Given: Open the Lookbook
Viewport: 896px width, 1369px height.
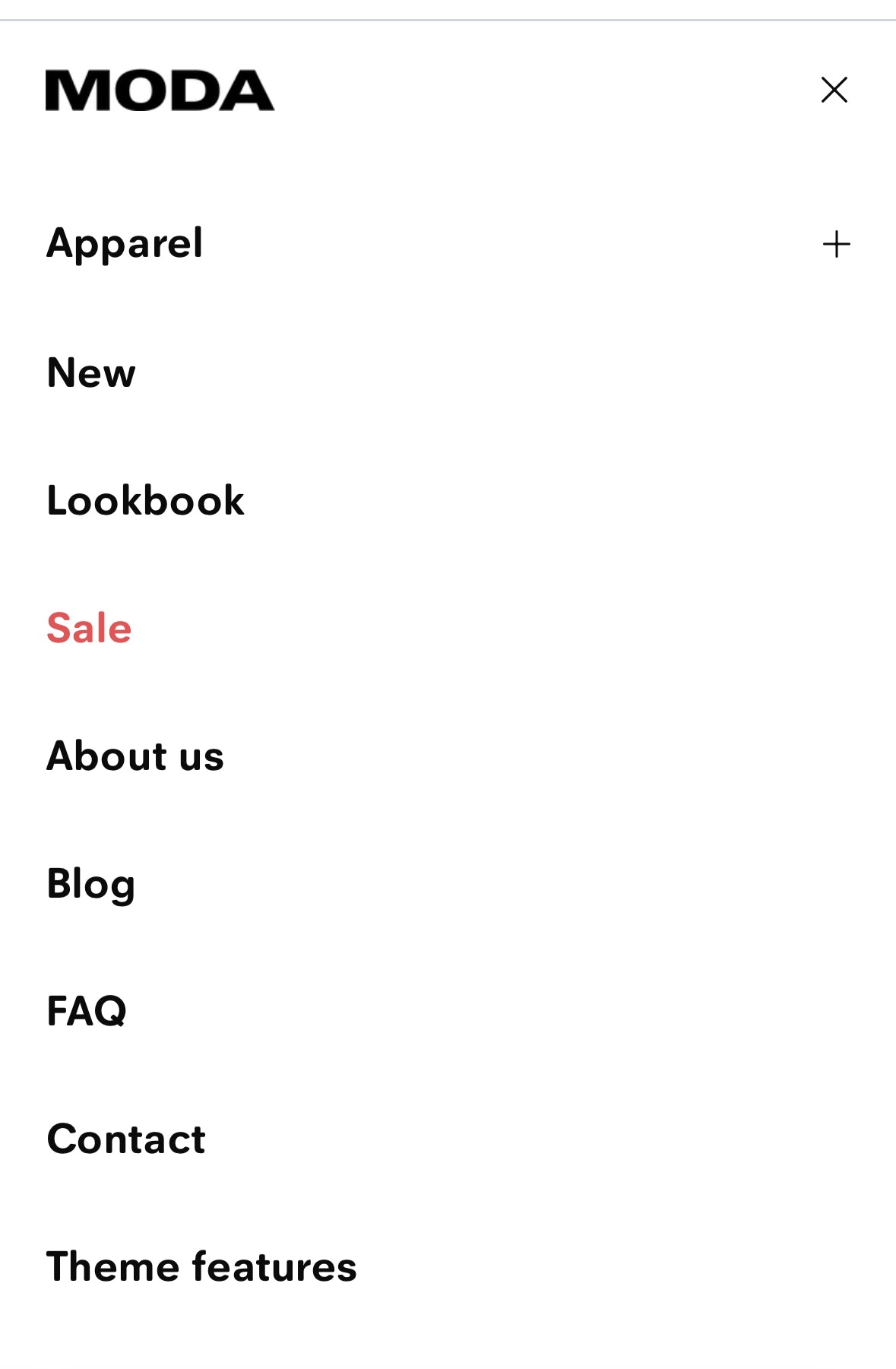Looking at the screenshot, I should click(x=145, y=501).
